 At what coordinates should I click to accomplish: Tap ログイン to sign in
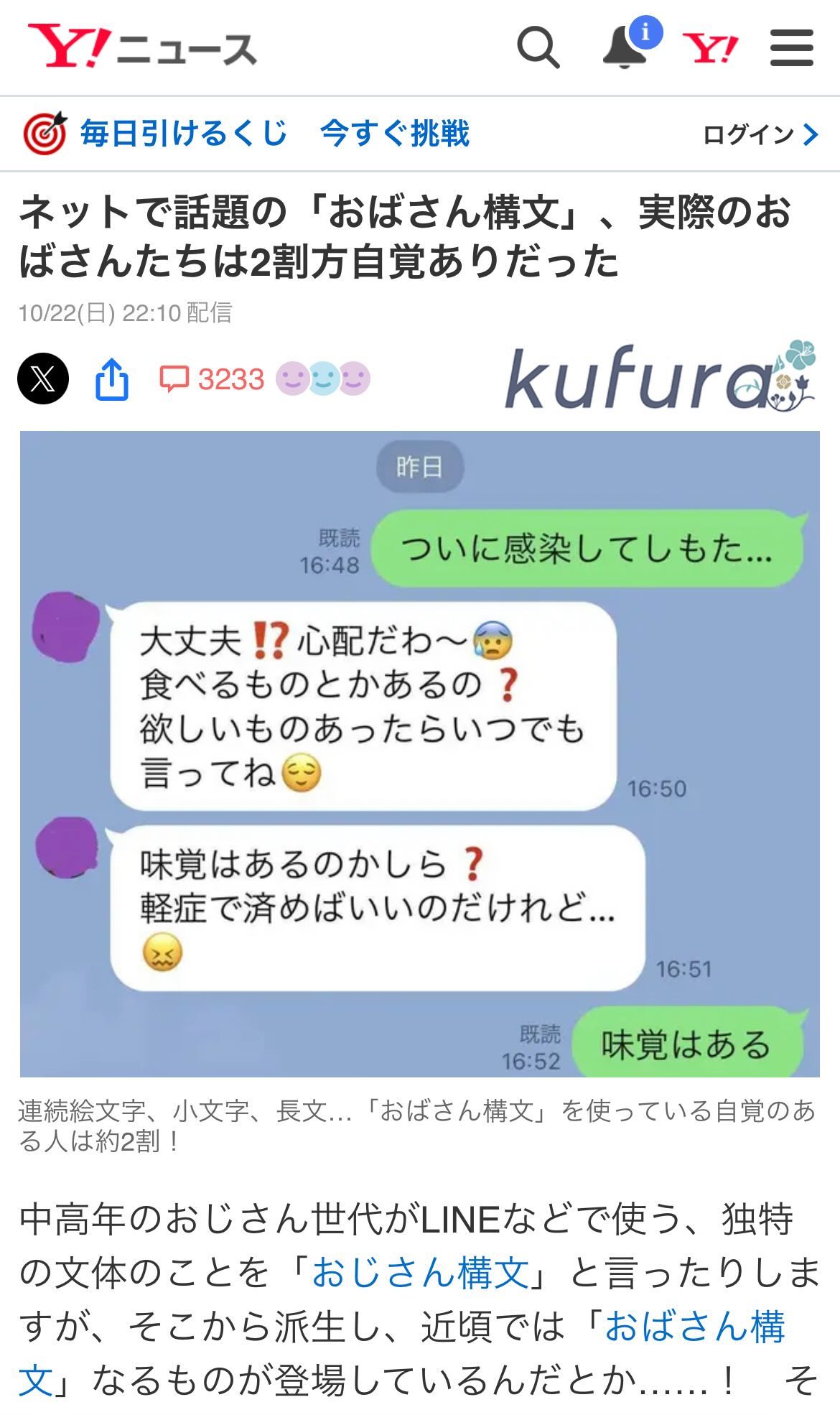(760, 134)
